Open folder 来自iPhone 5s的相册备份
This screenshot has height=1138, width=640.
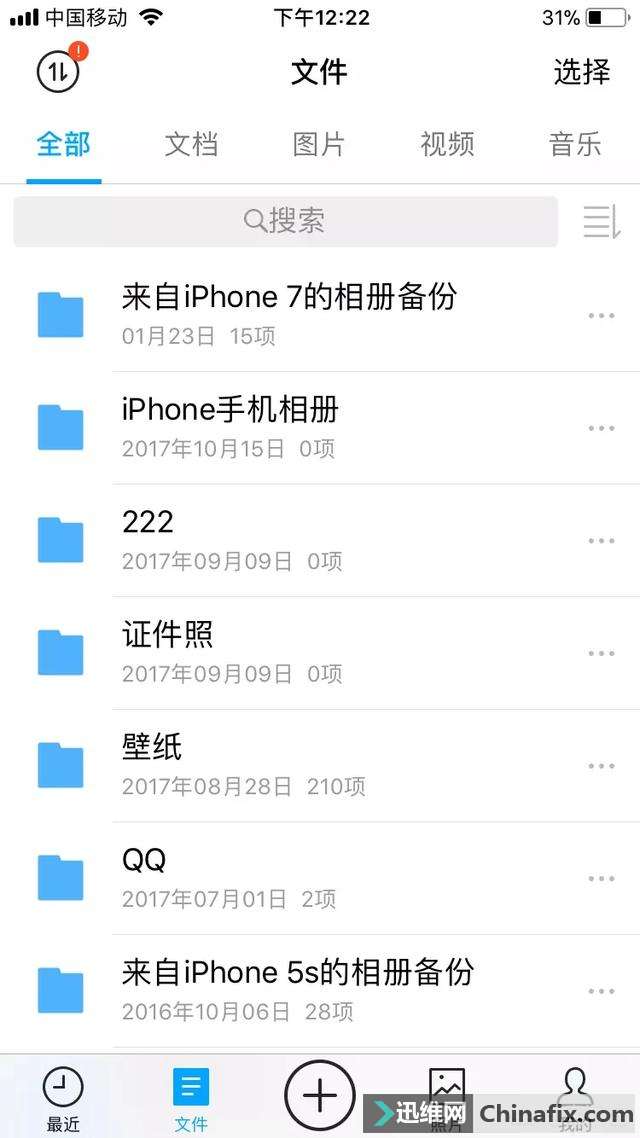(297, 990)
